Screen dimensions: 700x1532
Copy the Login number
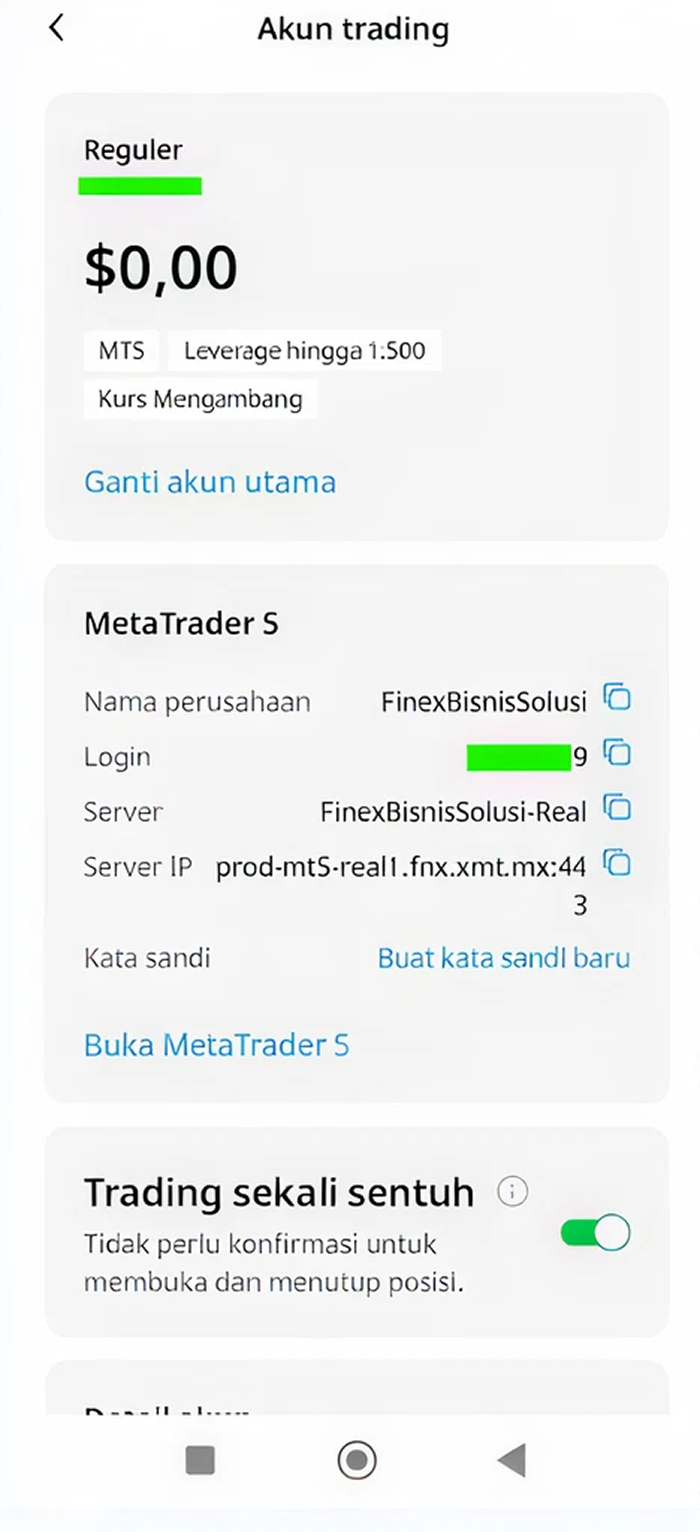[617, 752]
